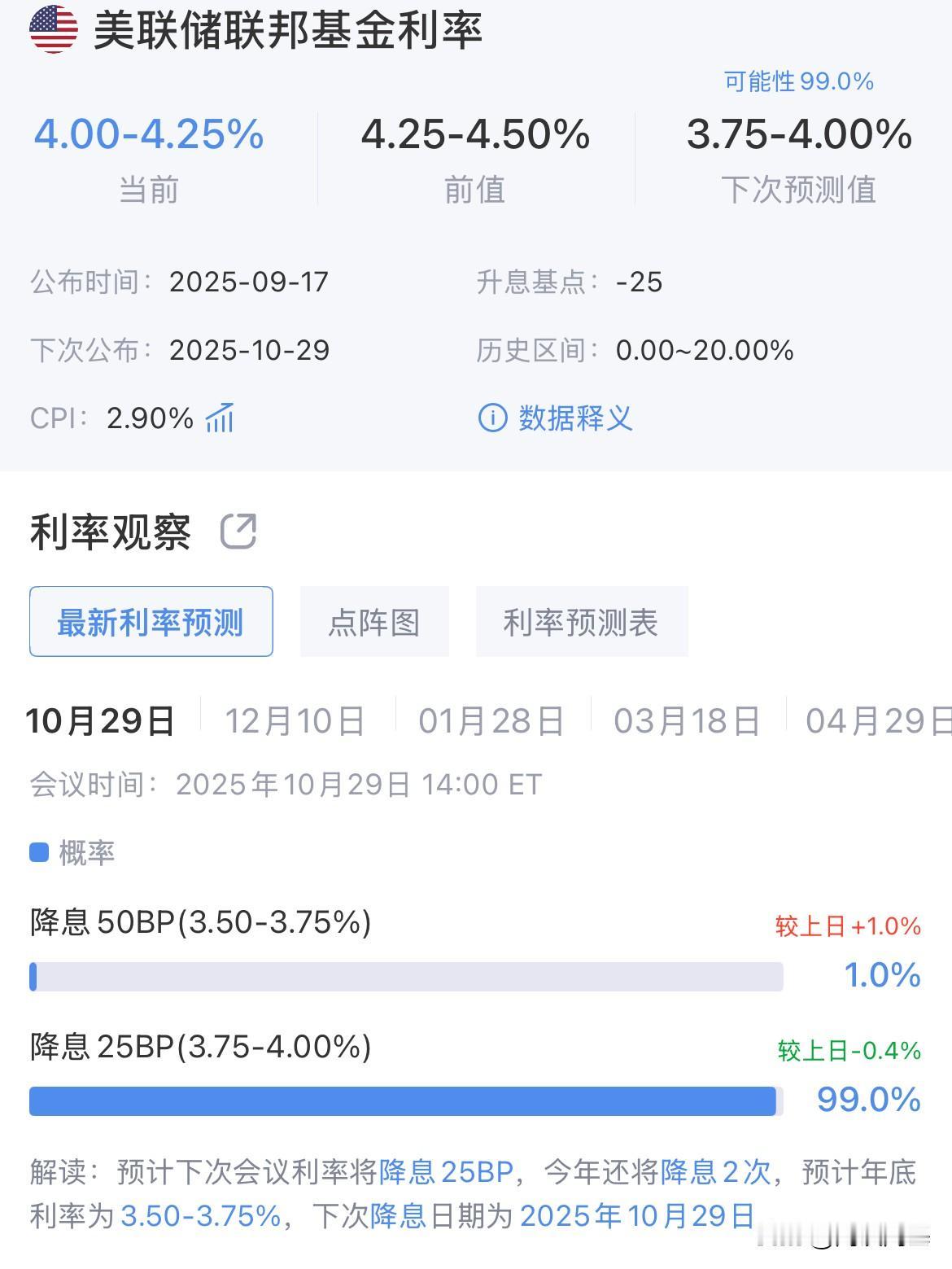
Task: Open the 数据释义 data explanation link
Action: (557, 418)
